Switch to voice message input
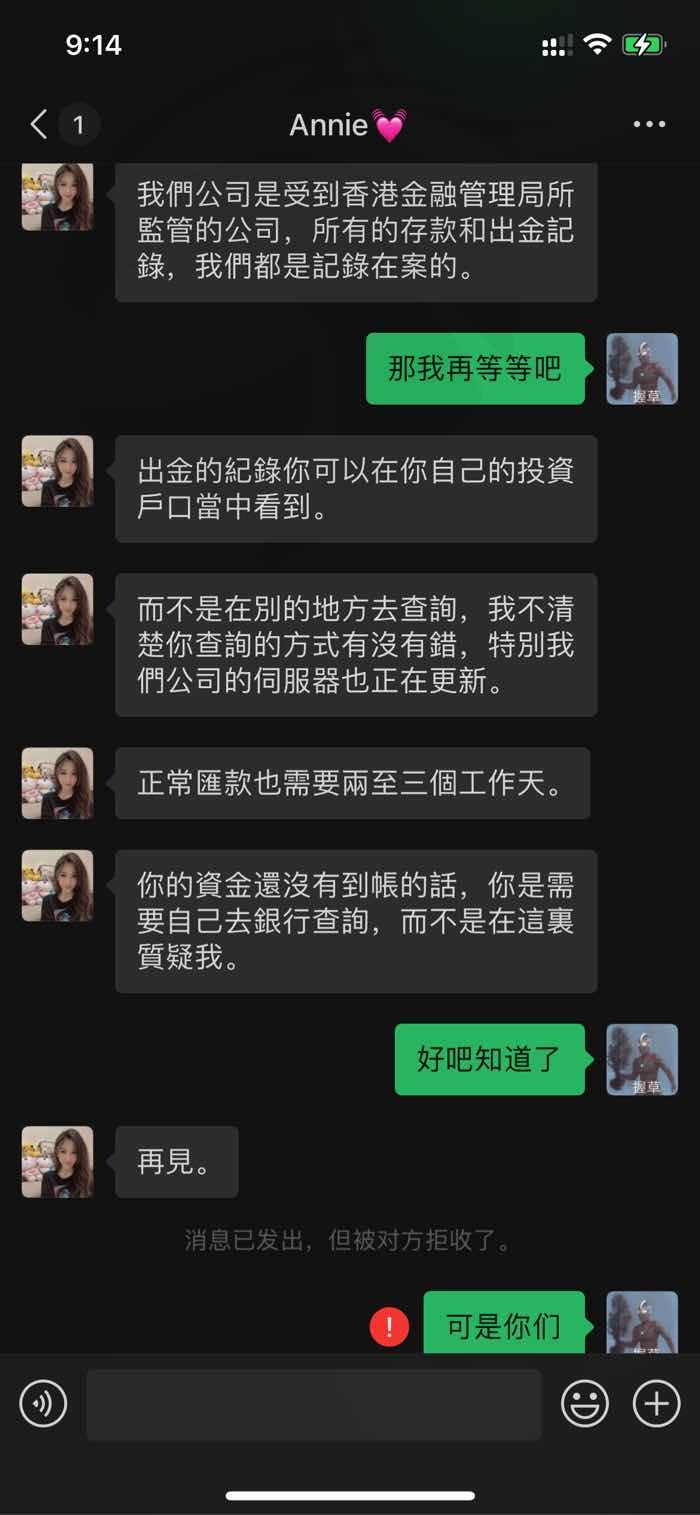The image size is (700, 1515). point(43,1404)
